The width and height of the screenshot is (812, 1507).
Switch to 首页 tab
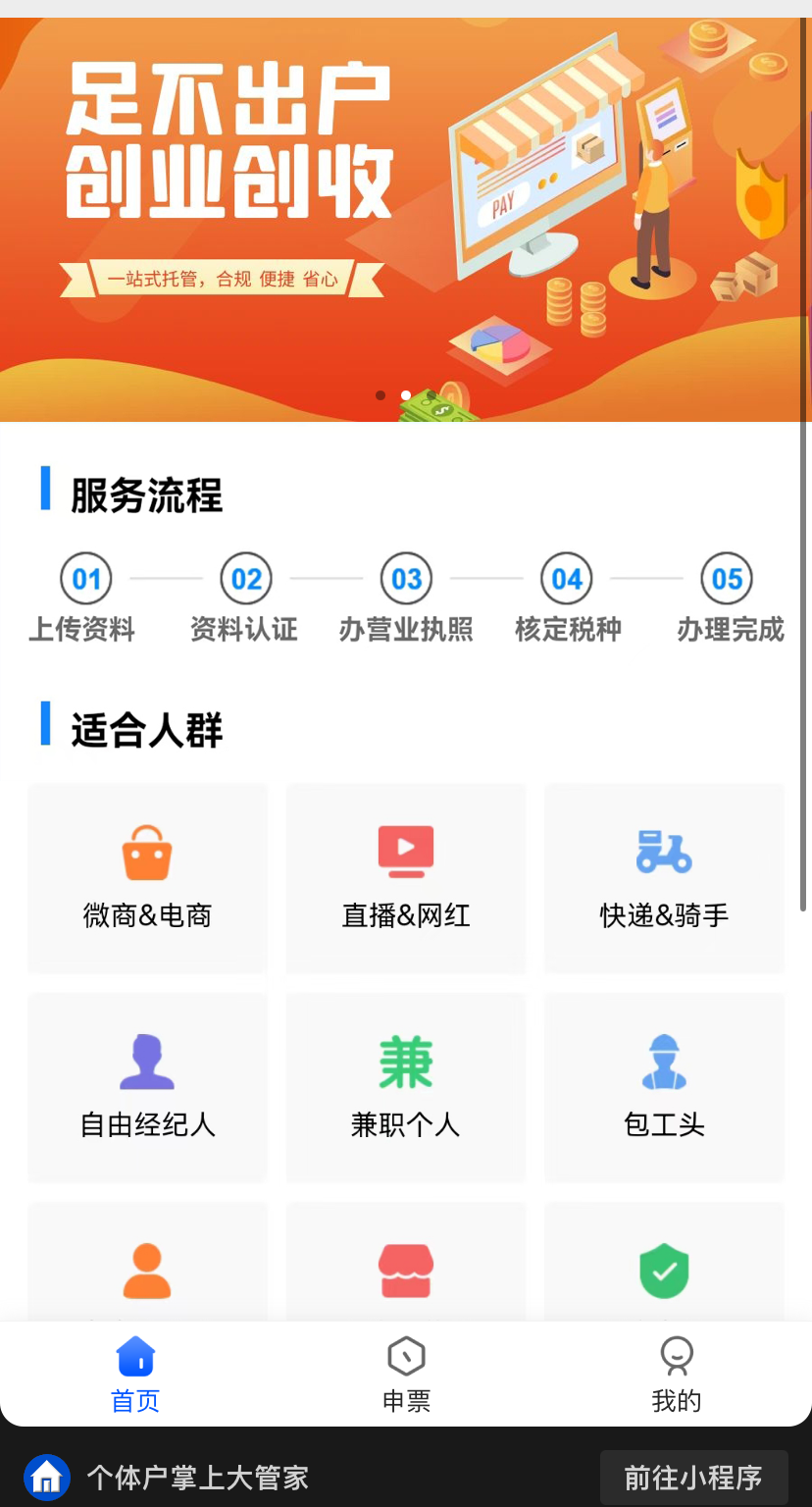point(134,1373)
